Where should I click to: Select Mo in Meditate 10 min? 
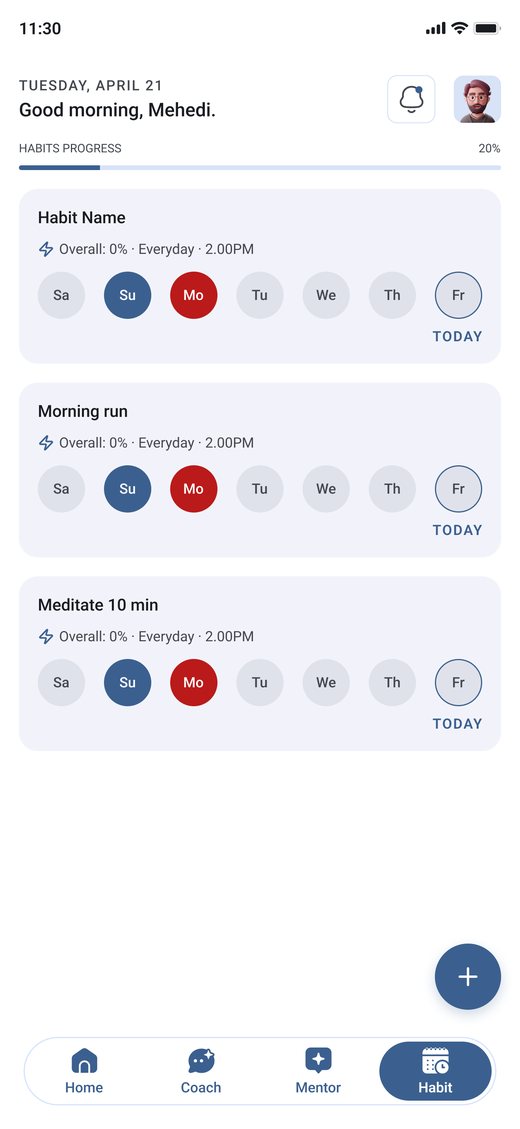194,683
